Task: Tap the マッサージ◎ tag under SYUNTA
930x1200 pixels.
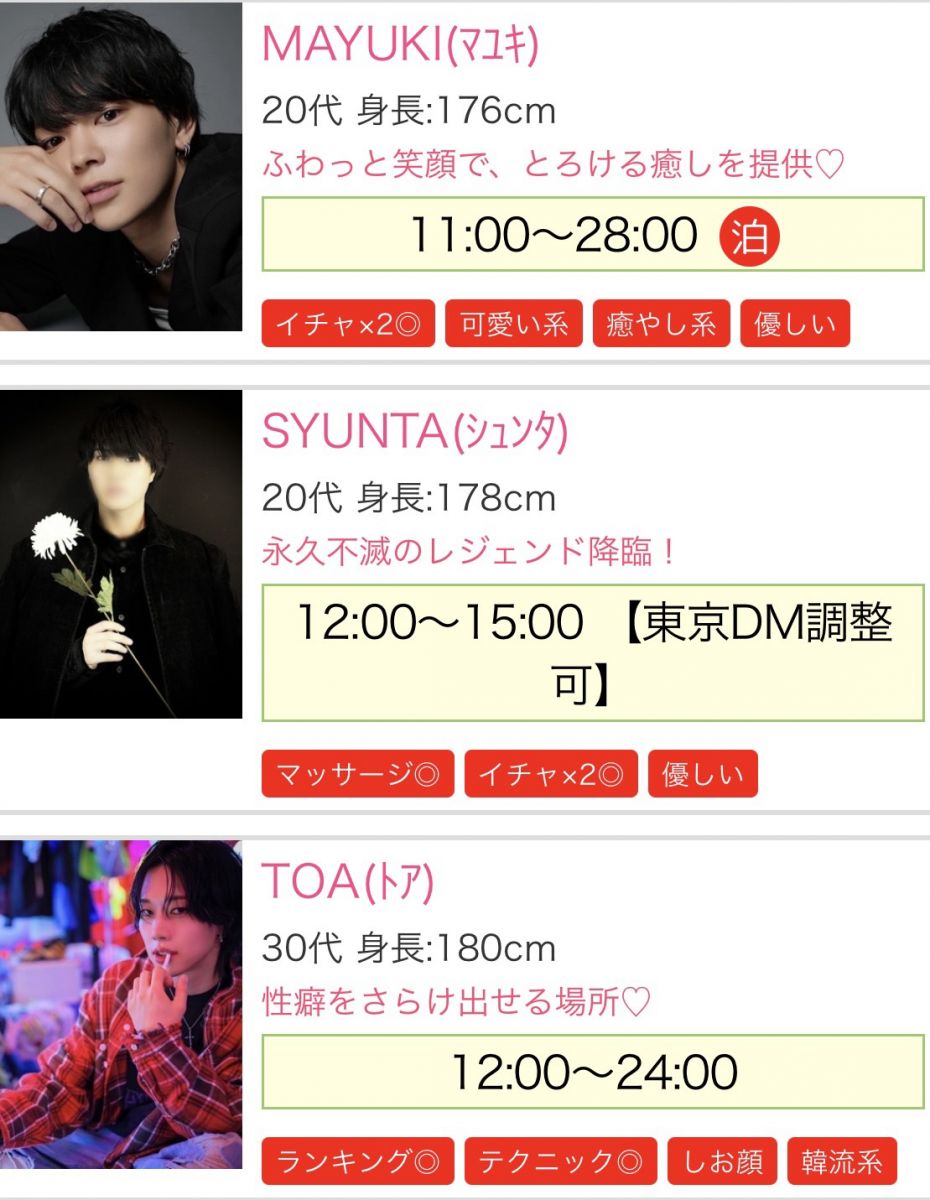Action: pyautogui.click(x=357, y=774)
